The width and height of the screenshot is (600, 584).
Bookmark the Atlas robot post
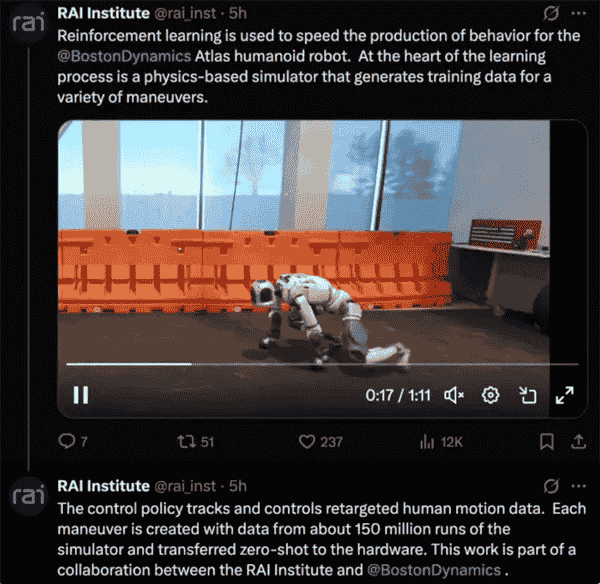(547, 441)
